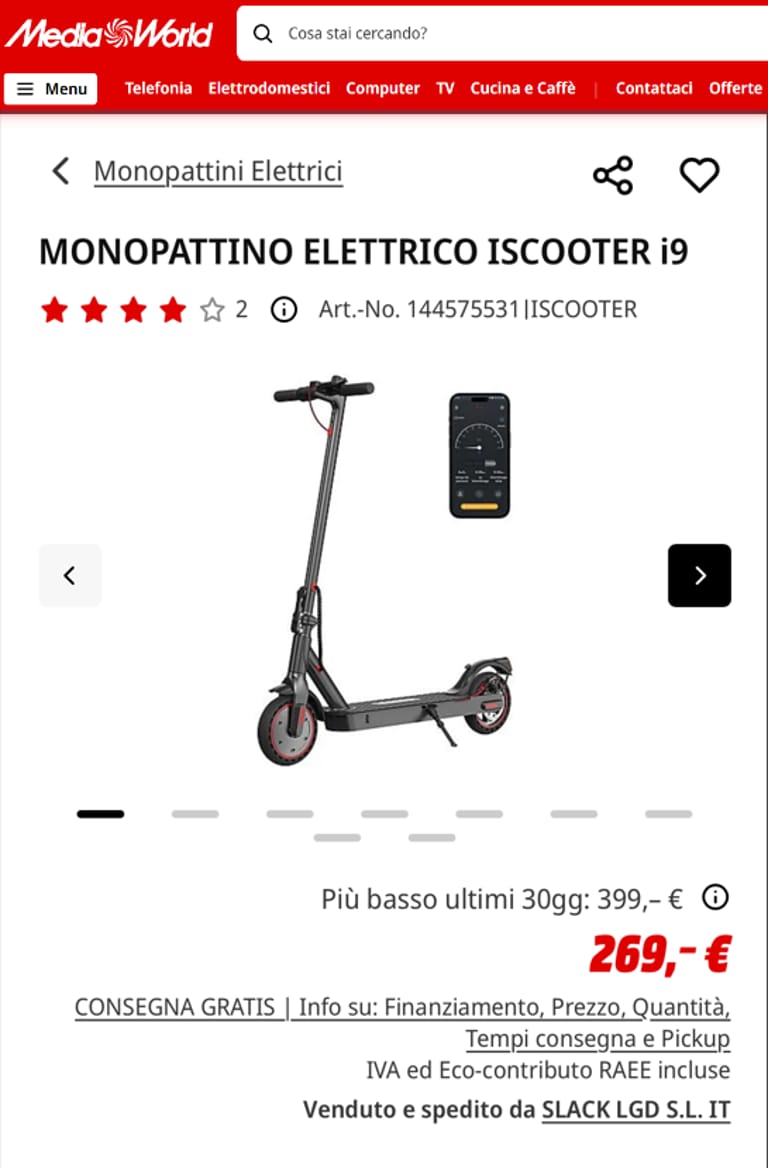Open the info icon beside lowest 30-day price

[715, 897]
